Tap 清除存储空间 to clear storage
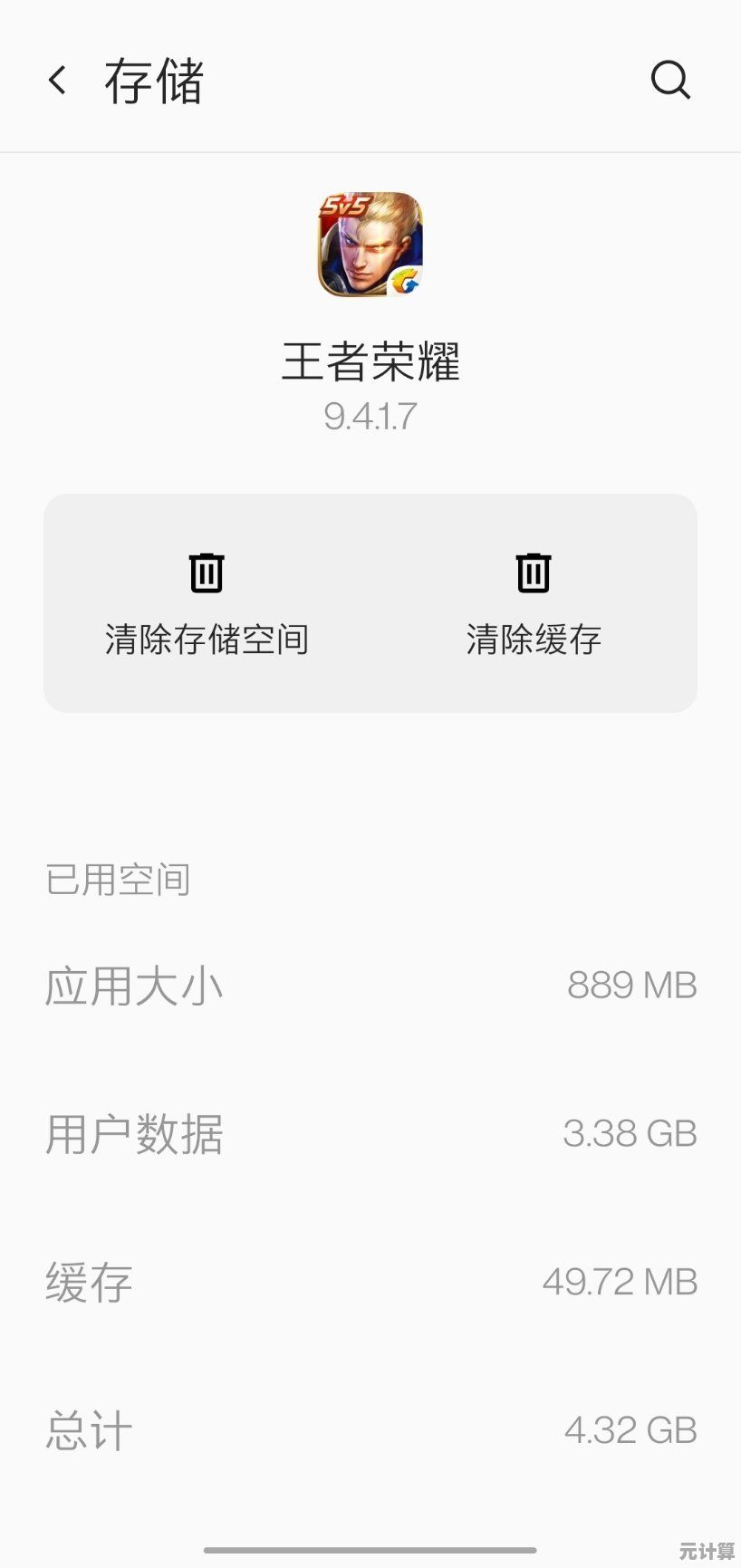Screen dimensions: 741x1568 pos(207,603)
